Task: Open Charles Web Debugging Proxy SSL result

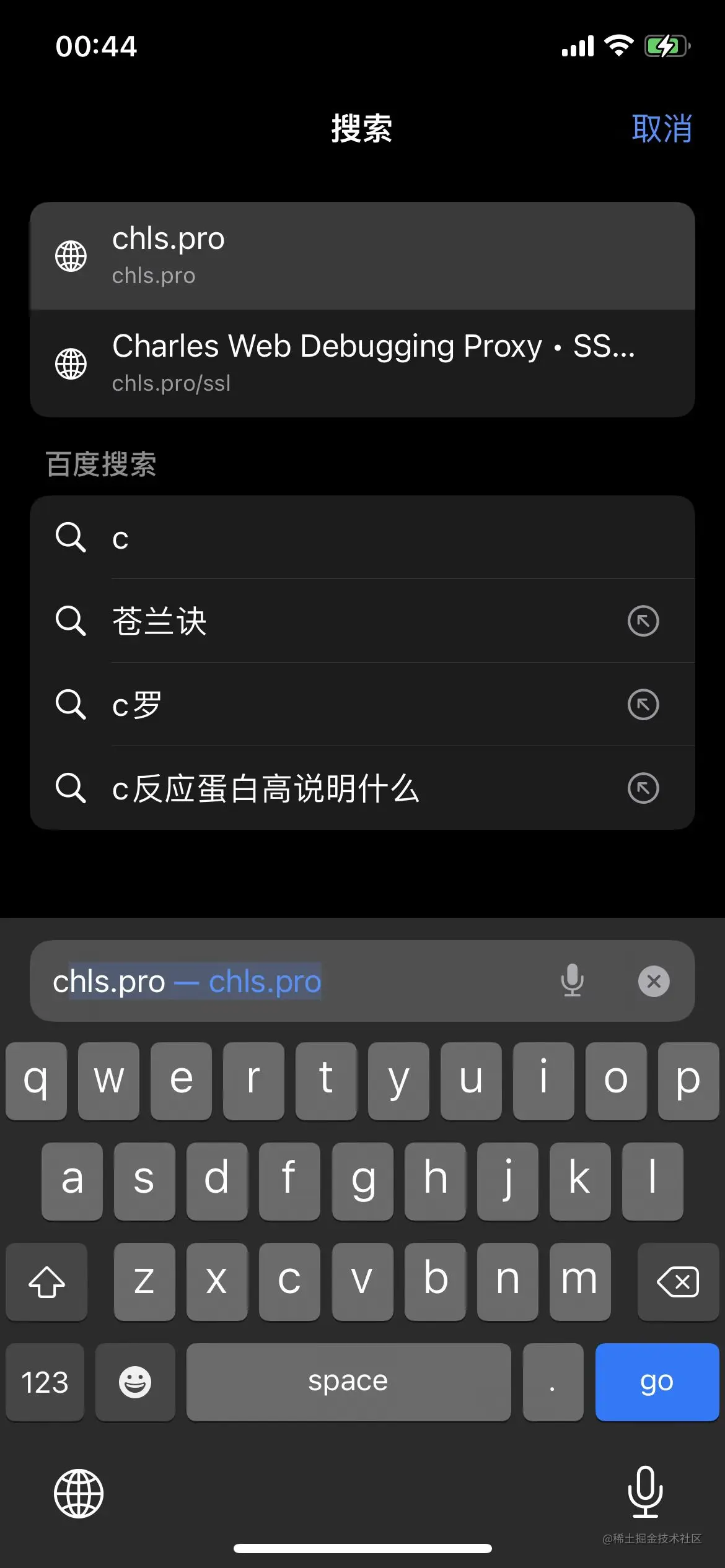Action: click(x=362, y=364)
